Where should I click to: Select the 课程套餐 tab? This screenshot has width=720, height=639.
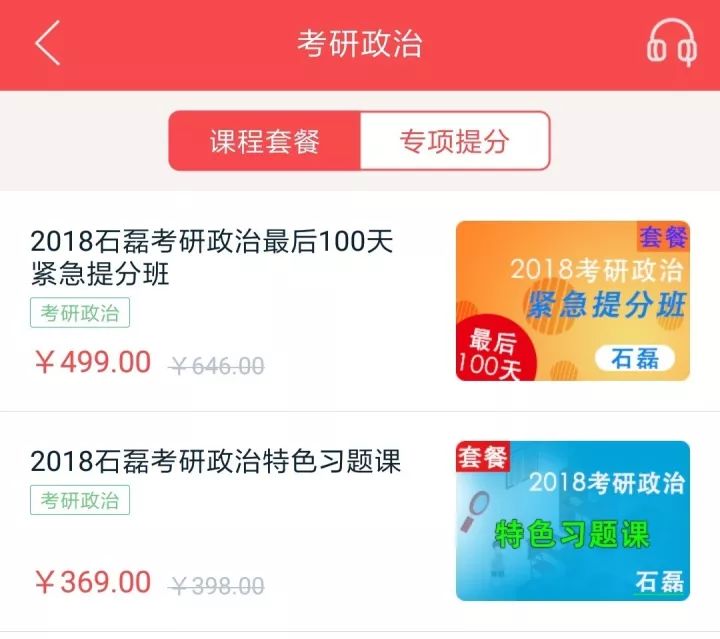coord(265,141)
